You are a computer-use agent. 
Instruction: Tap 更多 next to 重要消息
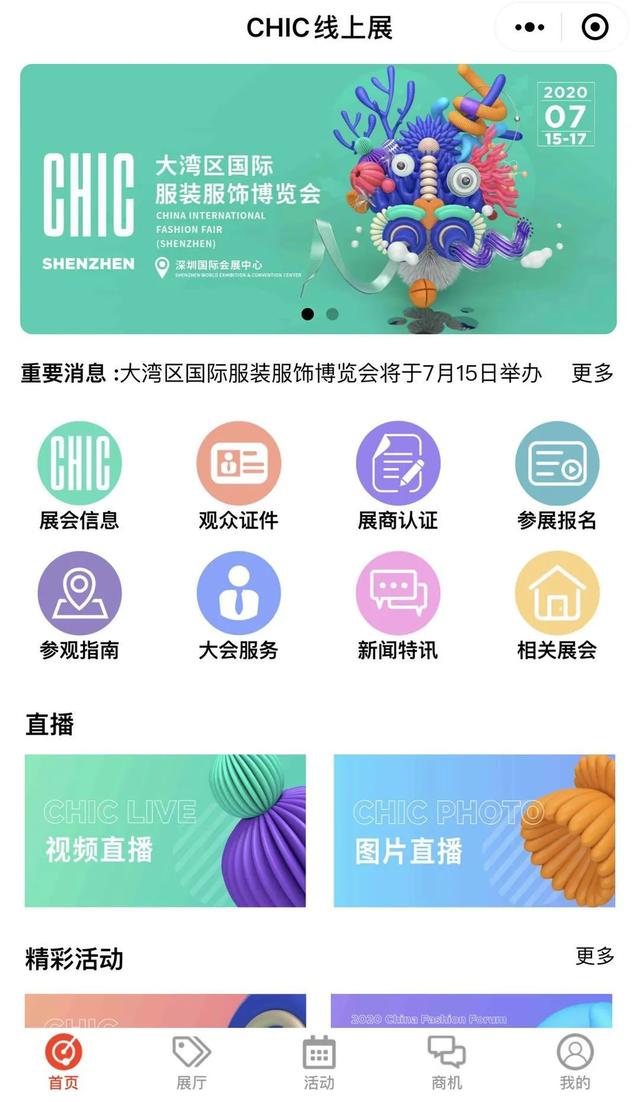point(591,374)
